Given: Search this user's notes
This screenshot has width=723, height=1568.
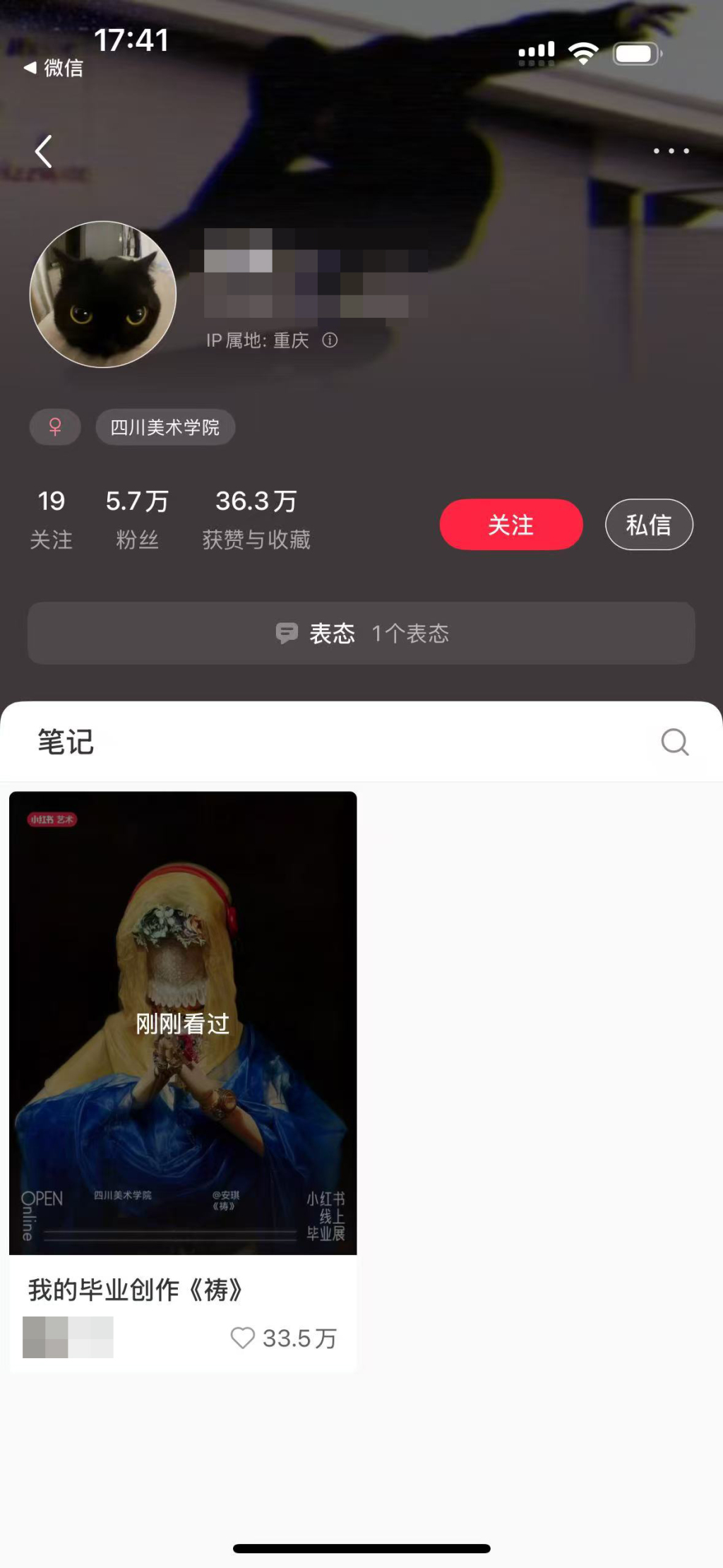Looking at the screenshot, I should click(674, 742).
